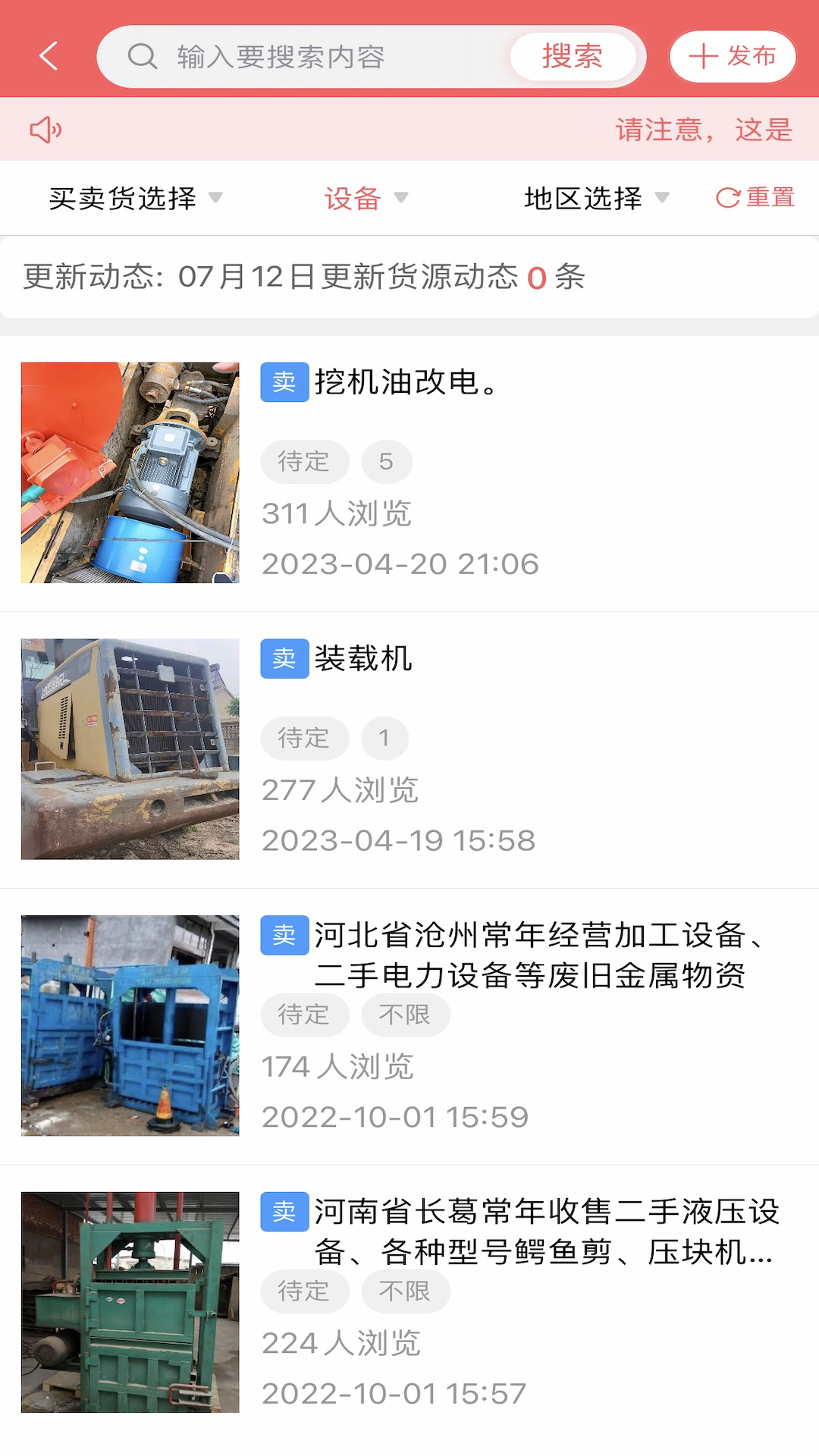Screen dimensions: 819x1456
Task: Tap the 5 count tag on first listing
Action: 387,461
